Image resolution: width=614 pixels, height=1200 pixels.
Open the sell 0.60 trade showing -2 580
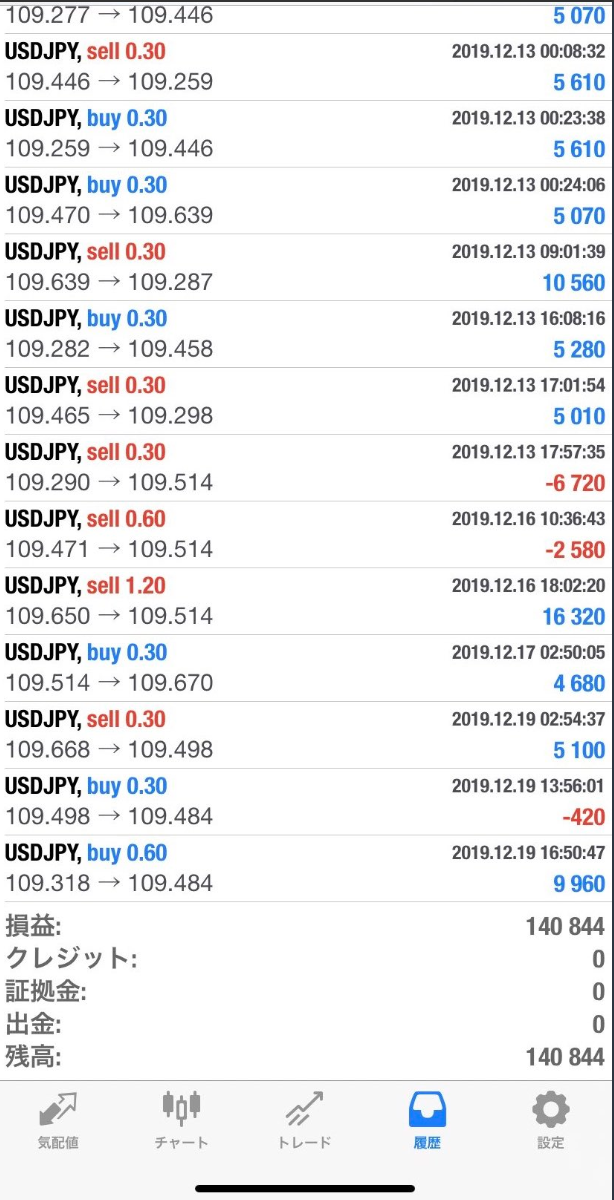click(x=307, y=535)
